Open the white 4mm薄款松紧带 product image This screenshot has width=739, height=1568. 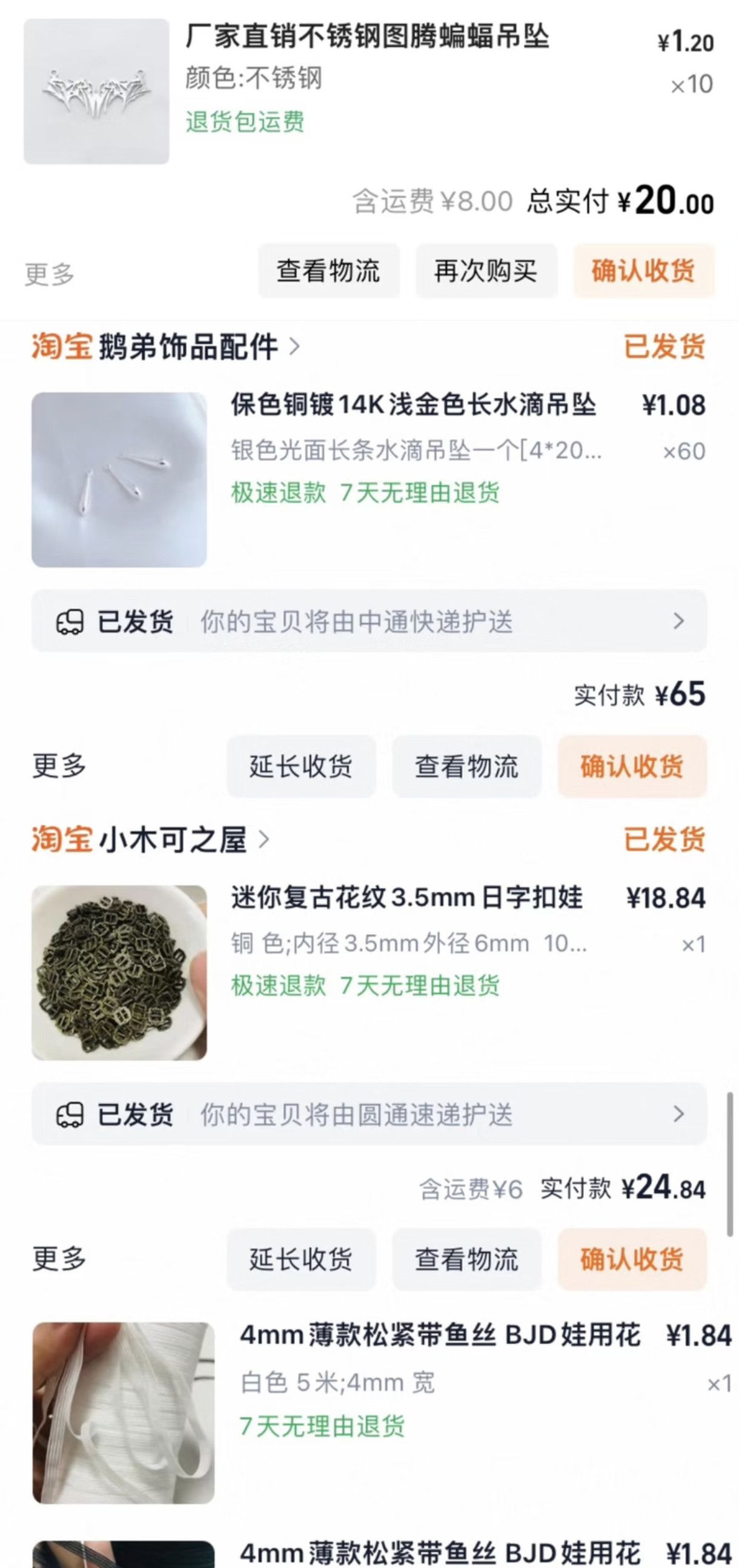123,1413
